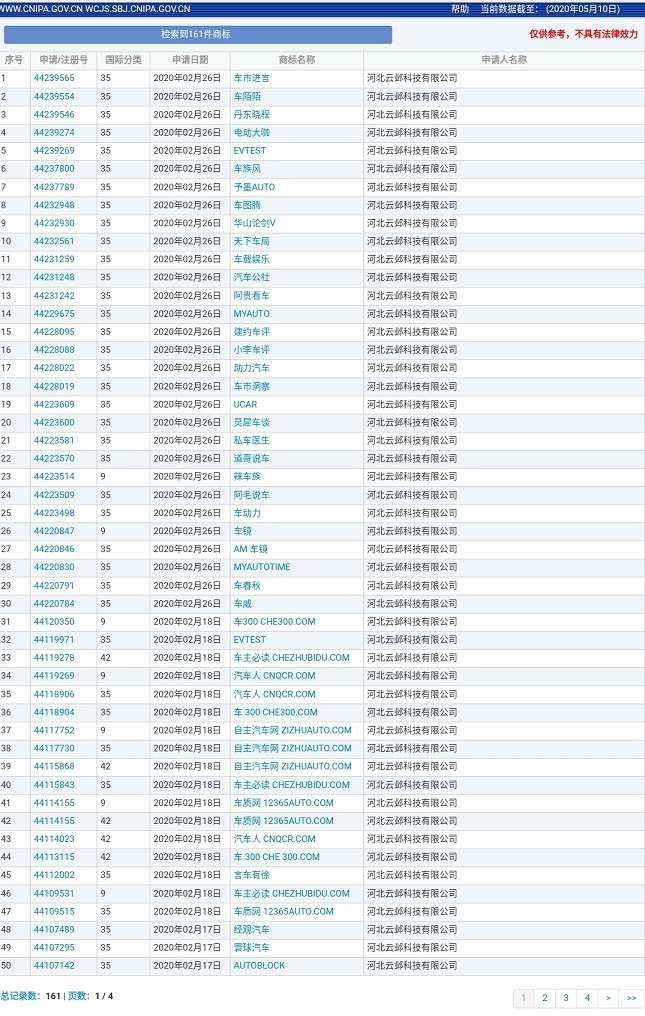
Task: Open the 帮助 help link
Action: point(459,9)
